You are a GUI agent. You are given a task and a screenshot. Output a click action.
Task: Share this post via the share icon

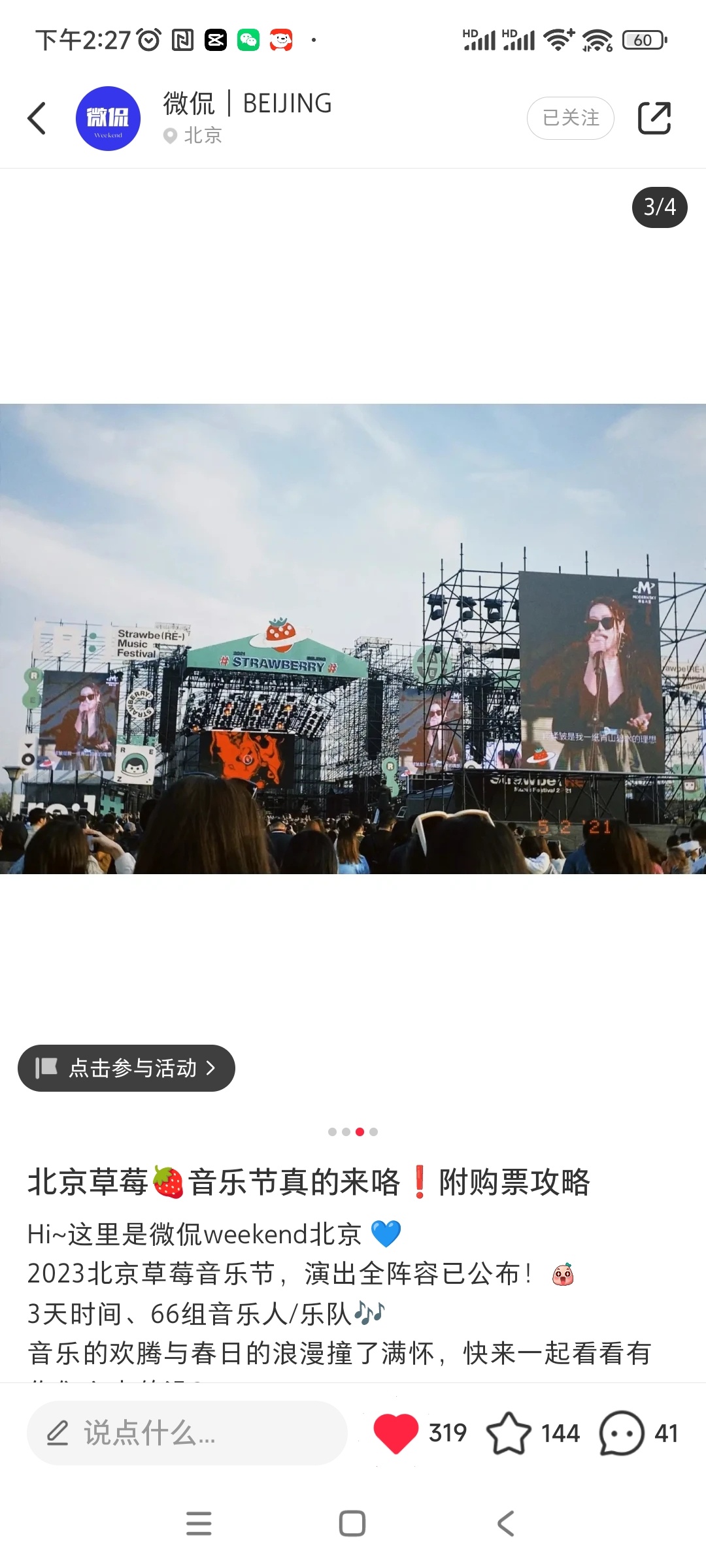(x=654, y=118)
